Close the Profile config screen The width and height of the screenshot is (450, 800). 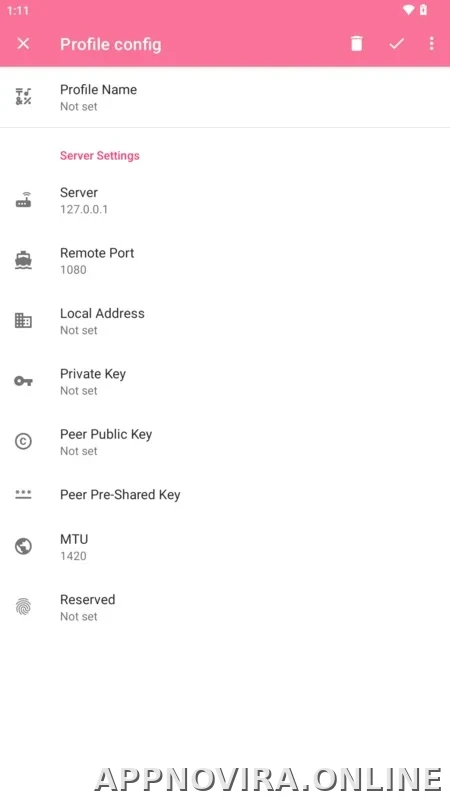(x=23, y=44)
